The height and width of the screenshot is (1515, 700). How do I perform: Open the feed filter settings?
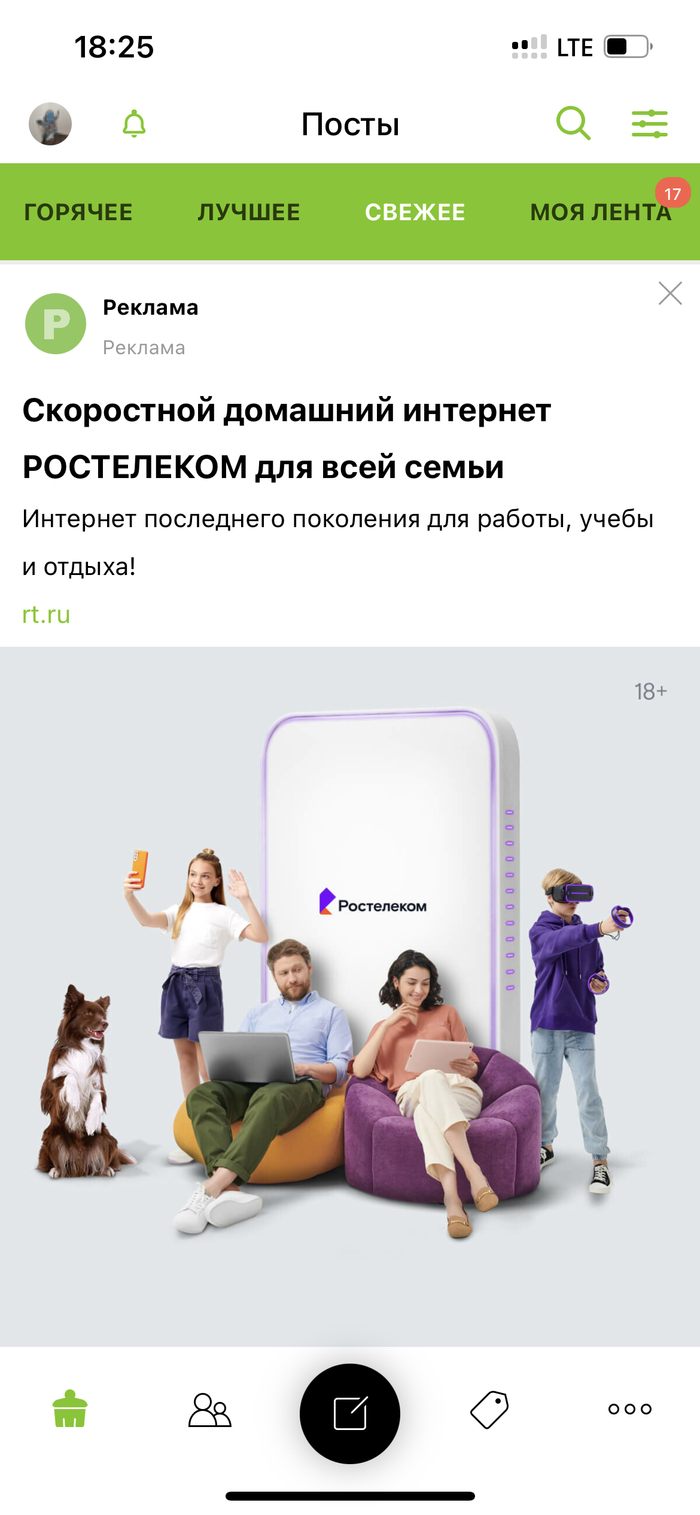649,124
